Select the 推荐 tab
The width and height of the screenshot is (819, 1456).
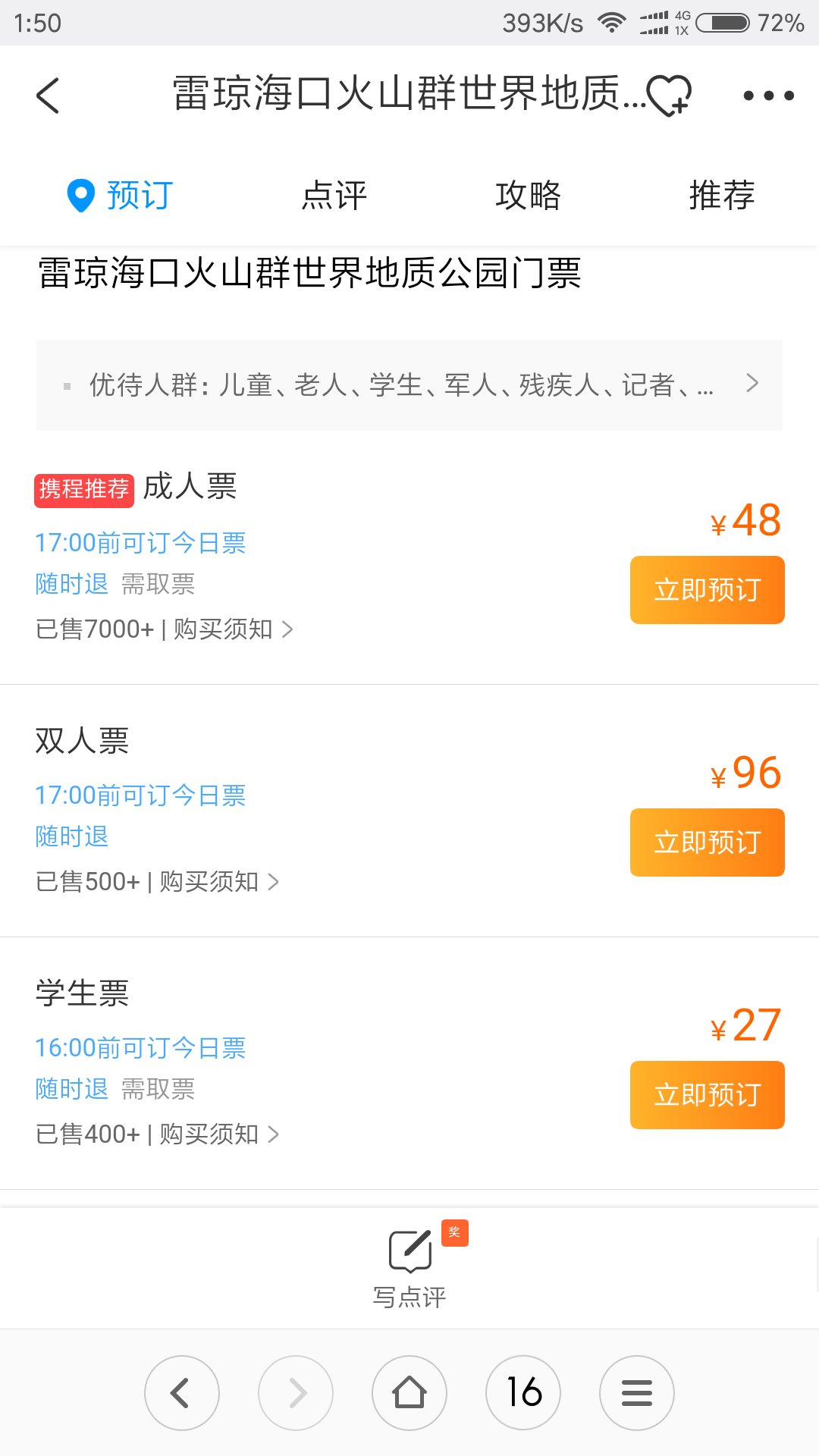point(722,196)
